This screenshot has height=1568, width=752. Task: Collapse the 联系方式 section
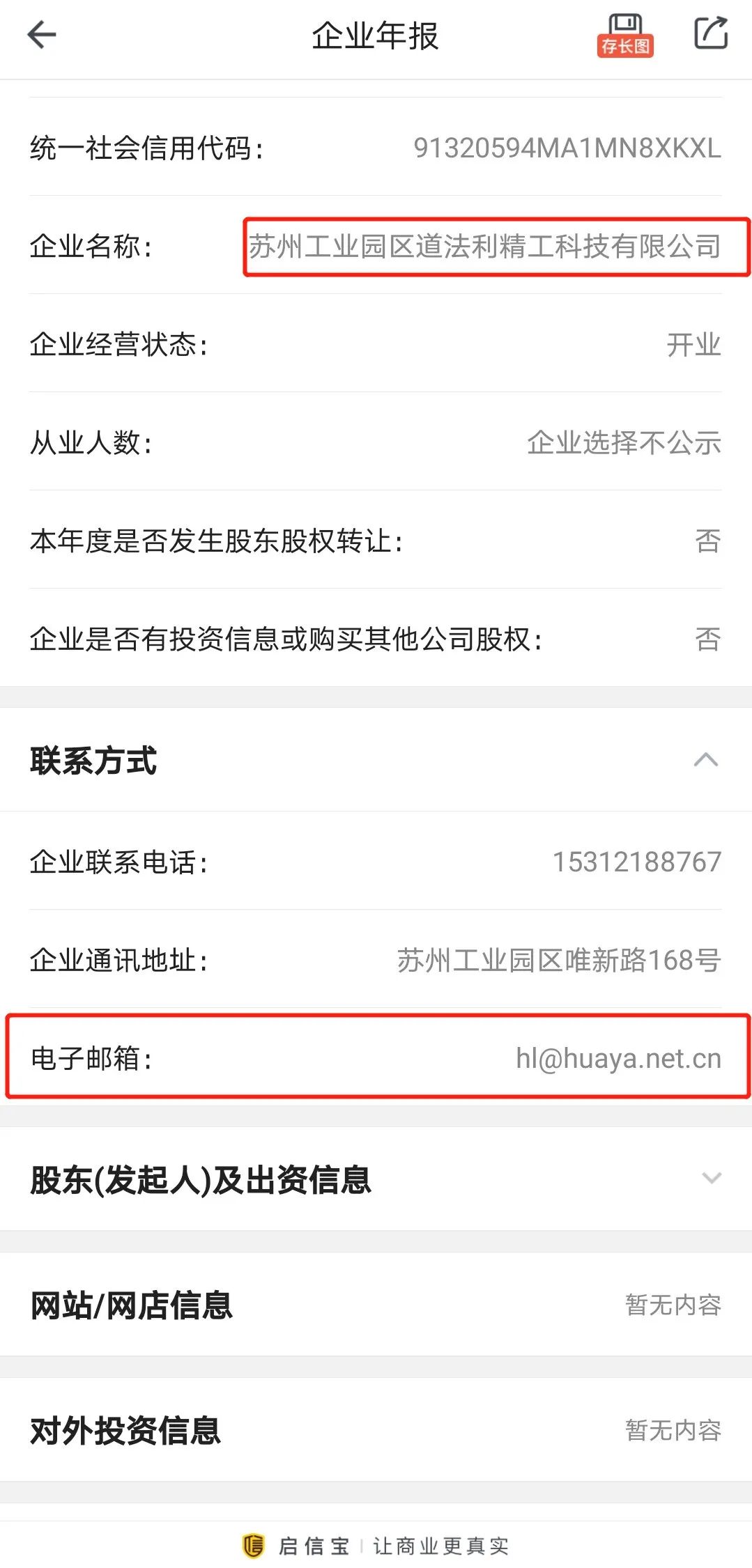coord(706,759)
